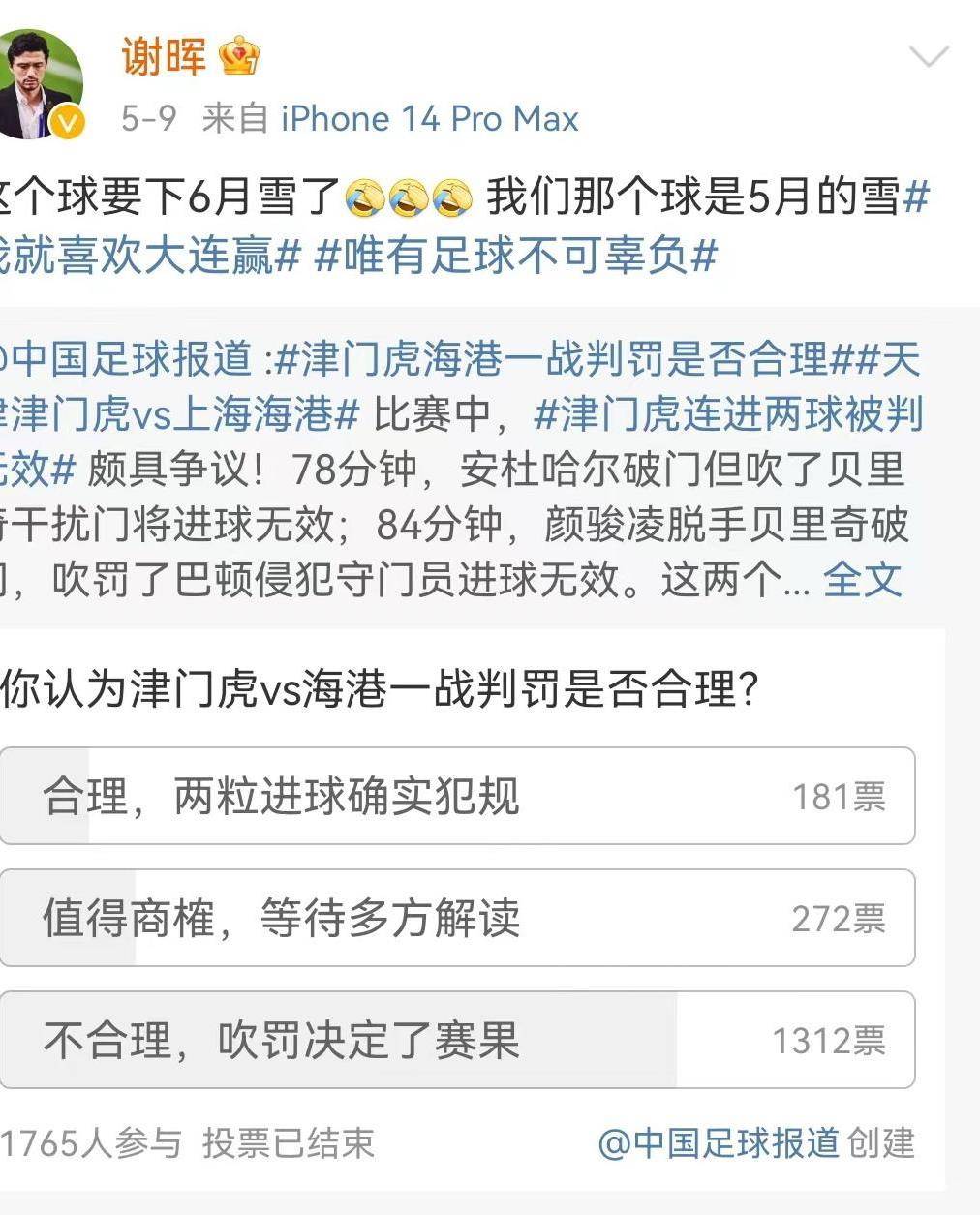Open the username 谢晖

164,56
